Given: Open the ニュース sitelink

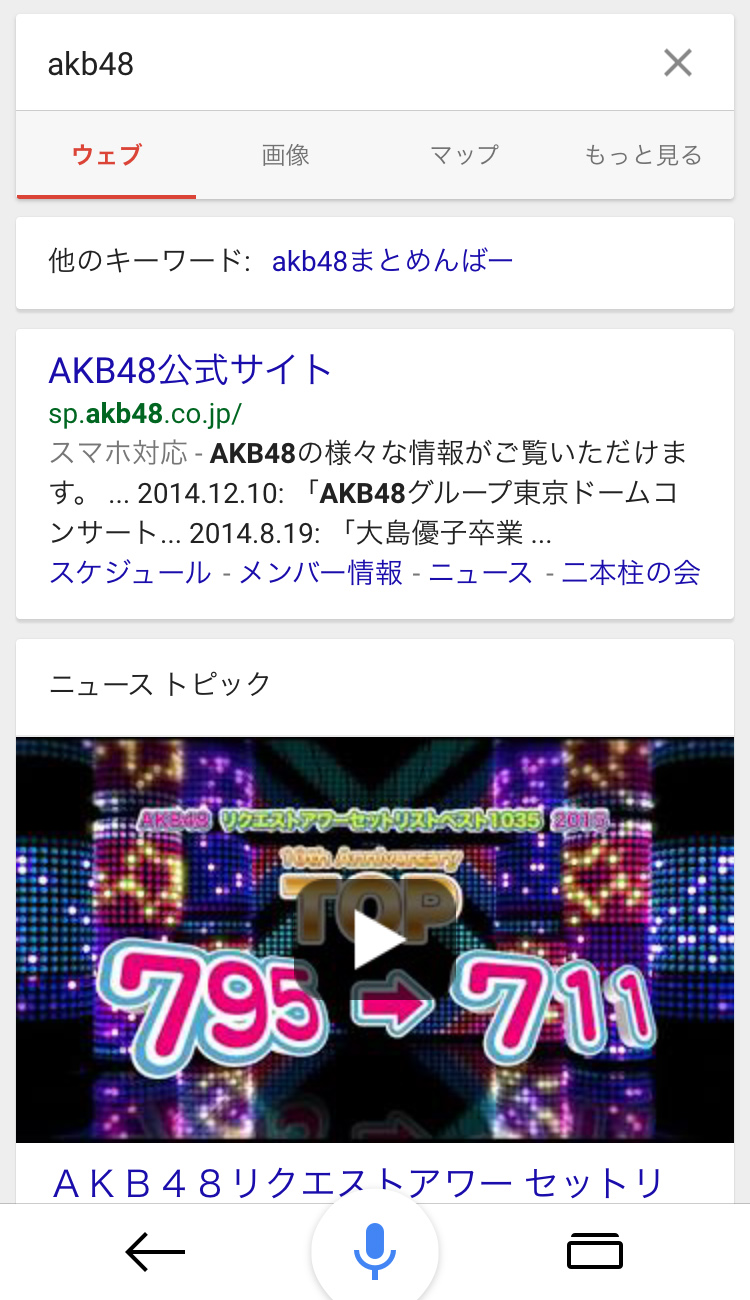Looking at the screenshot, I should point(481,573).
